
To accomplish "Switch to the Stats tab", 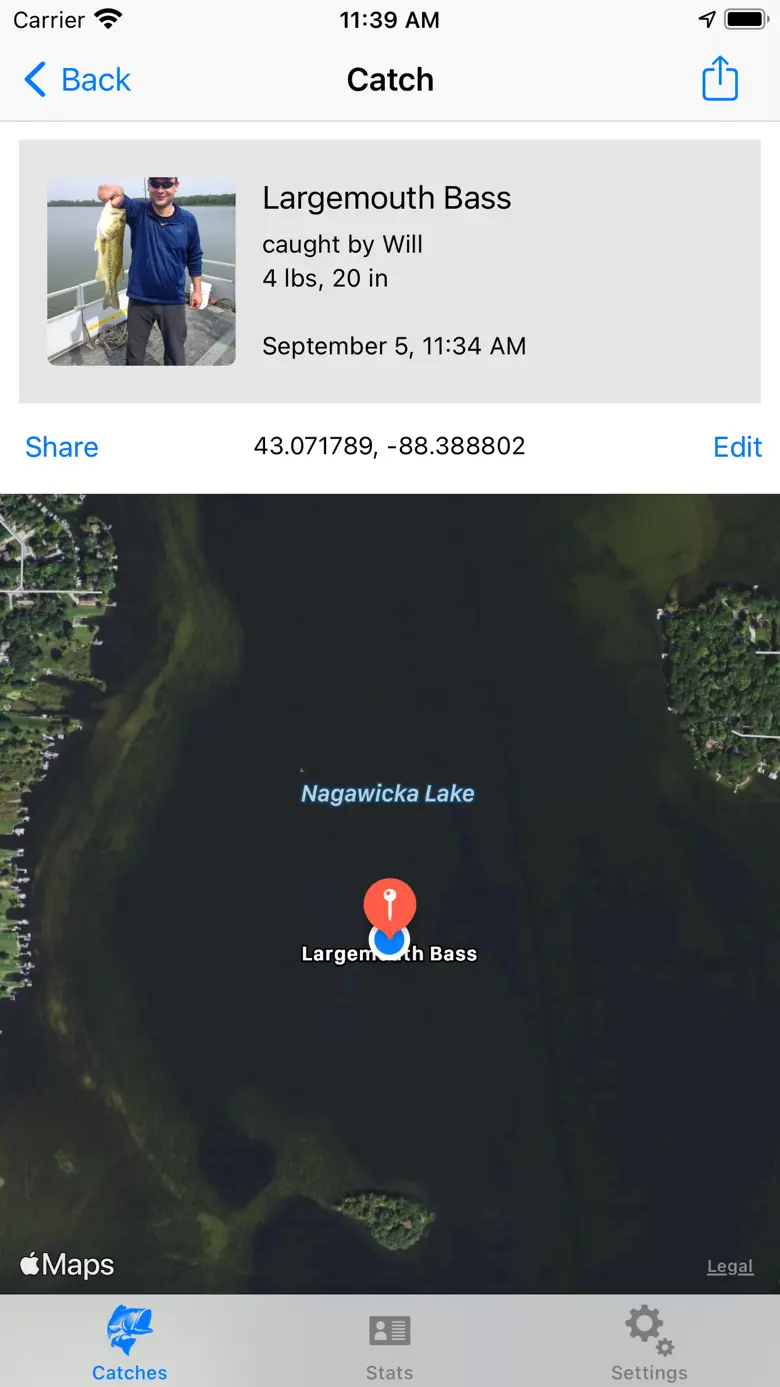I will (389, 1343).
